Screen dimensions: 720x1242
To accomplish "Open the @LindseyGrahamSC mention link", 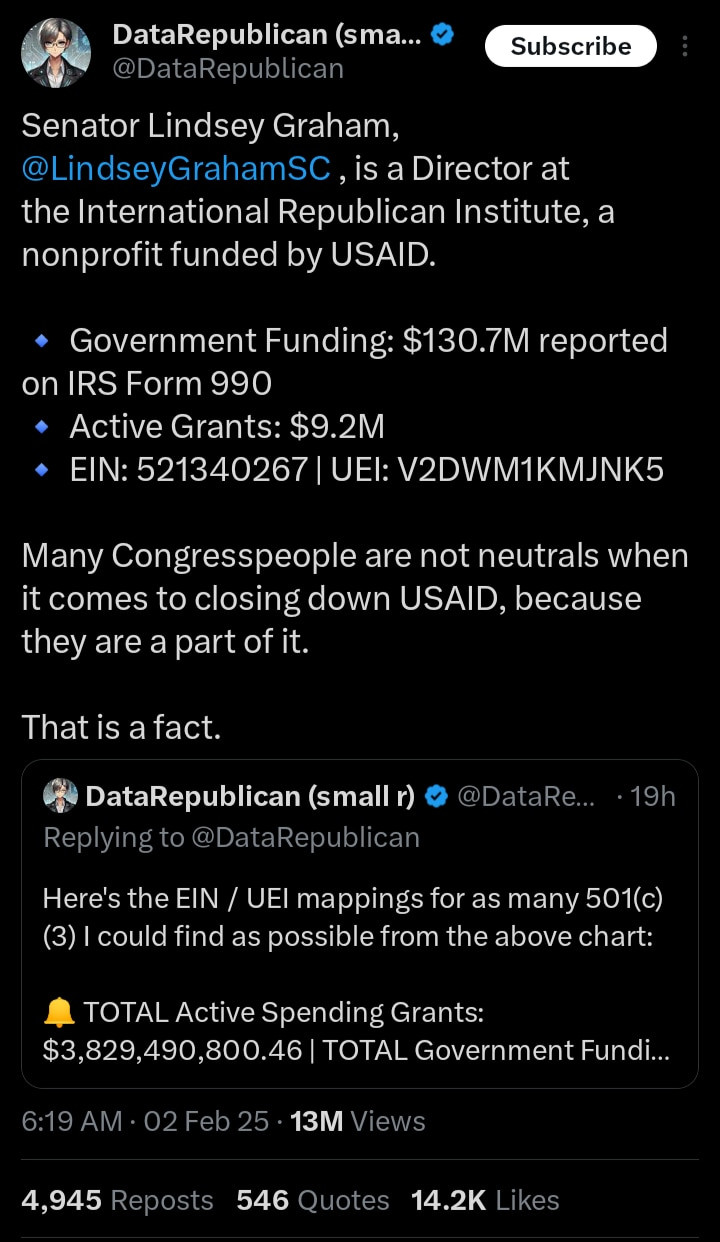I will (176, 168).
